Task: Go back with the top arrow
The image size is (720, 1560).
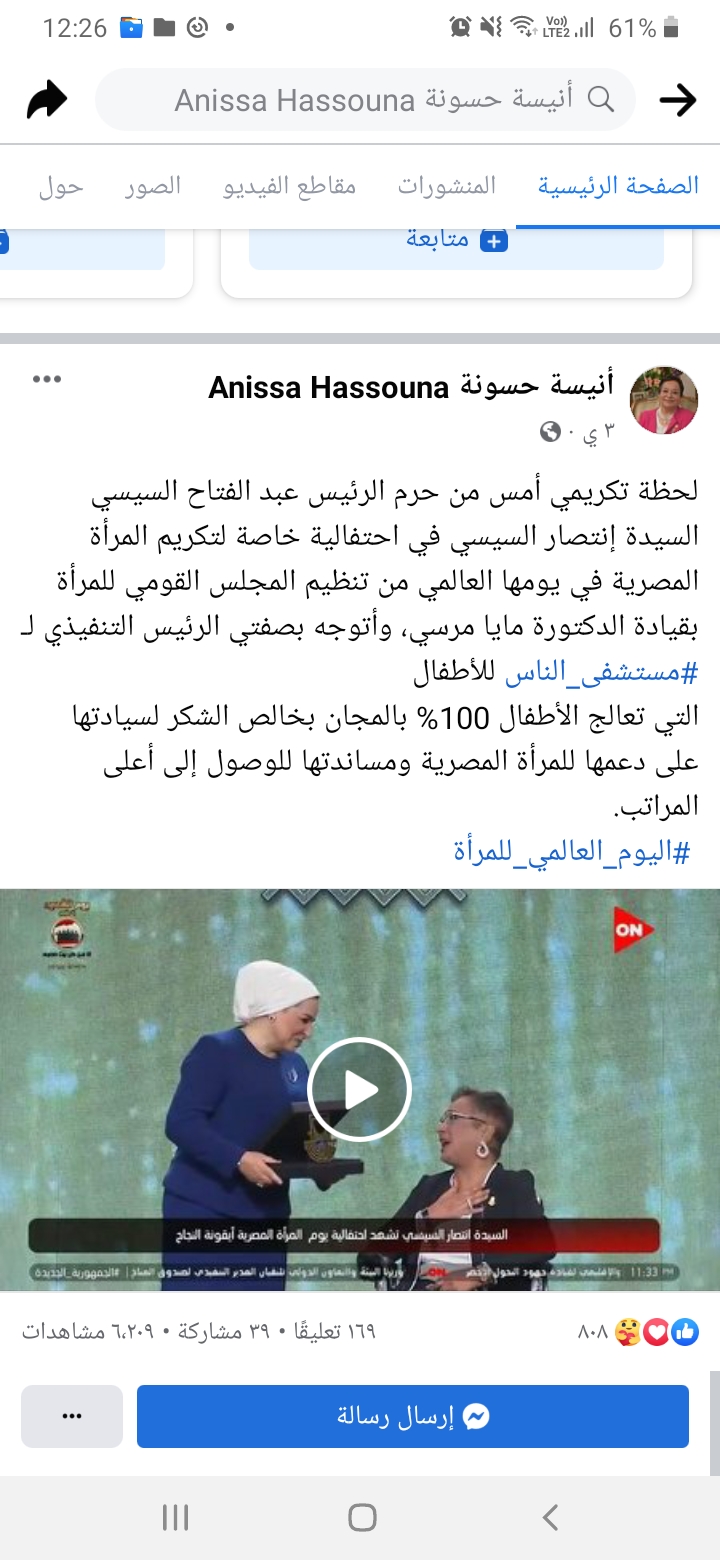Action: (678, 99)
